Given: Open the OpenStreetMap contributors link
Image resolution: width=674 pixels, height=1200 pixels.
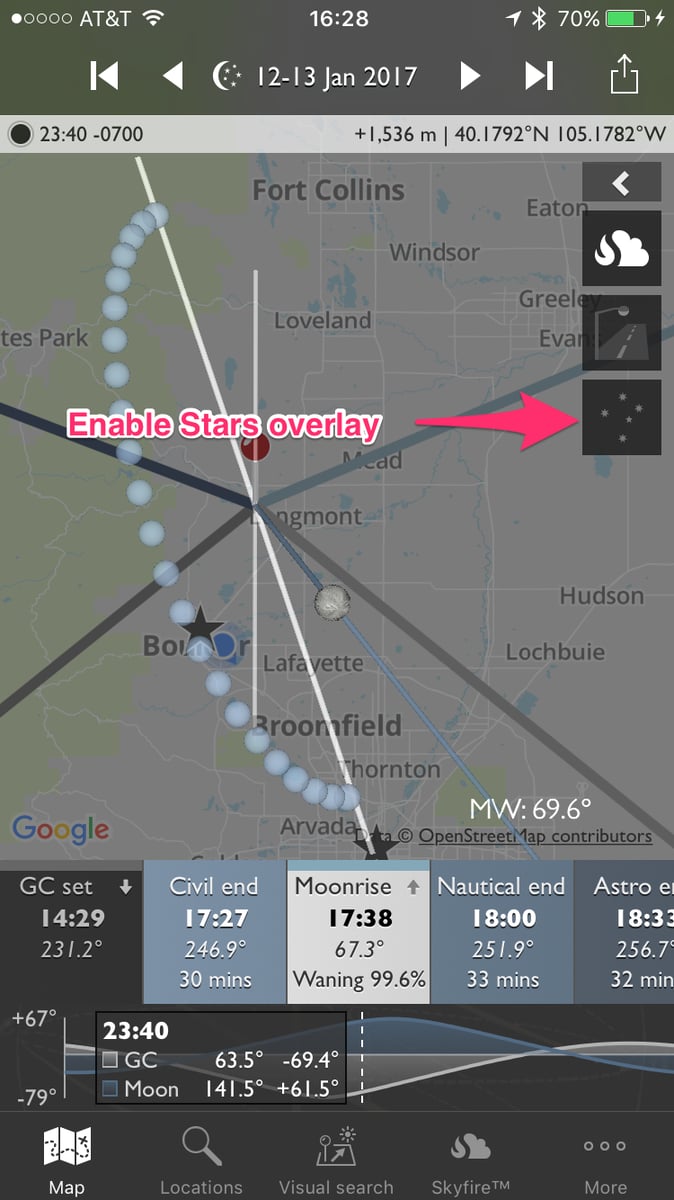Looking at the screenshot, I should 534,836.
